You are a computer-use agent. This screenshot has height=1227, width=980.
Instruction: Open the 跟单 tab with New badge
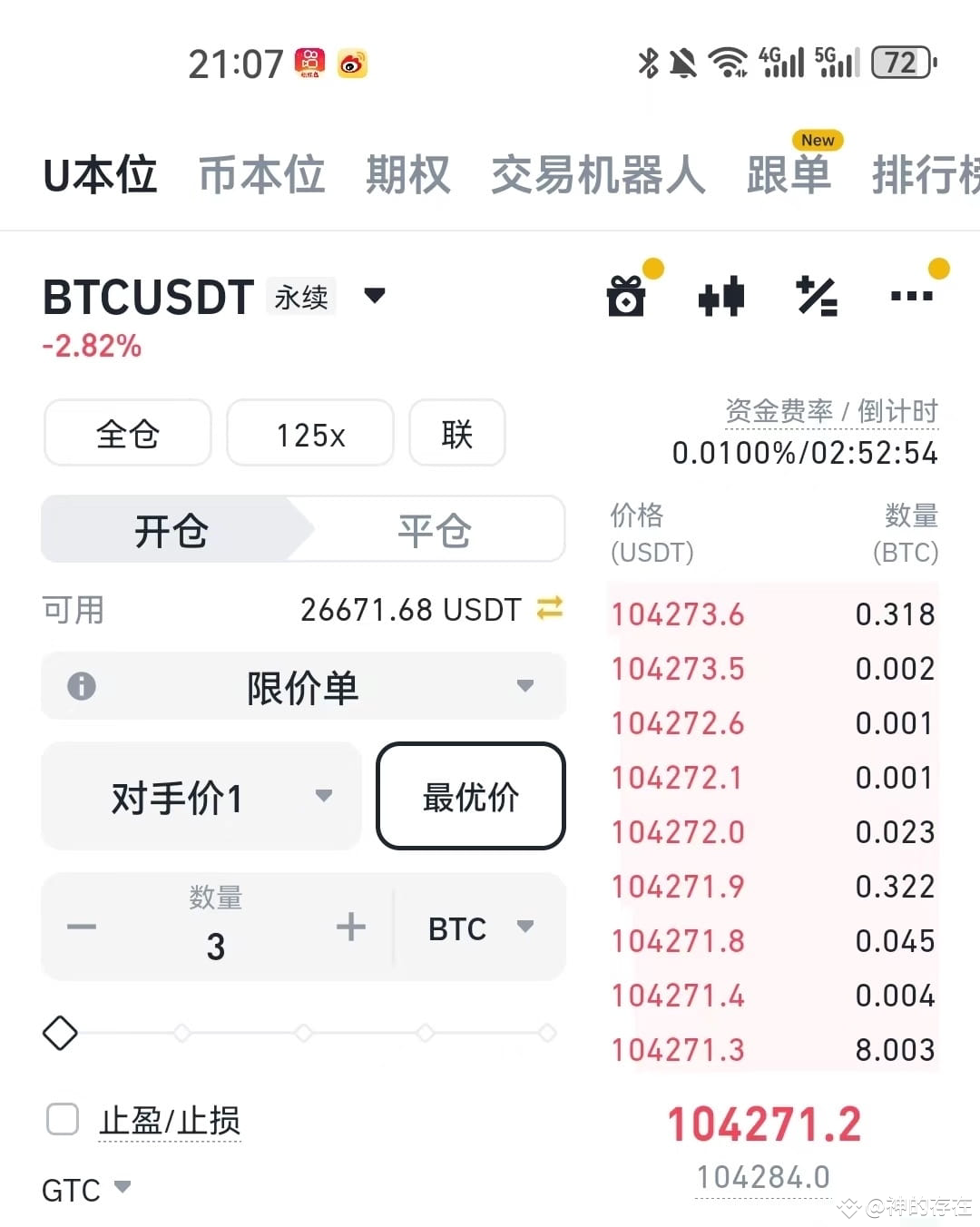point(790,175)
